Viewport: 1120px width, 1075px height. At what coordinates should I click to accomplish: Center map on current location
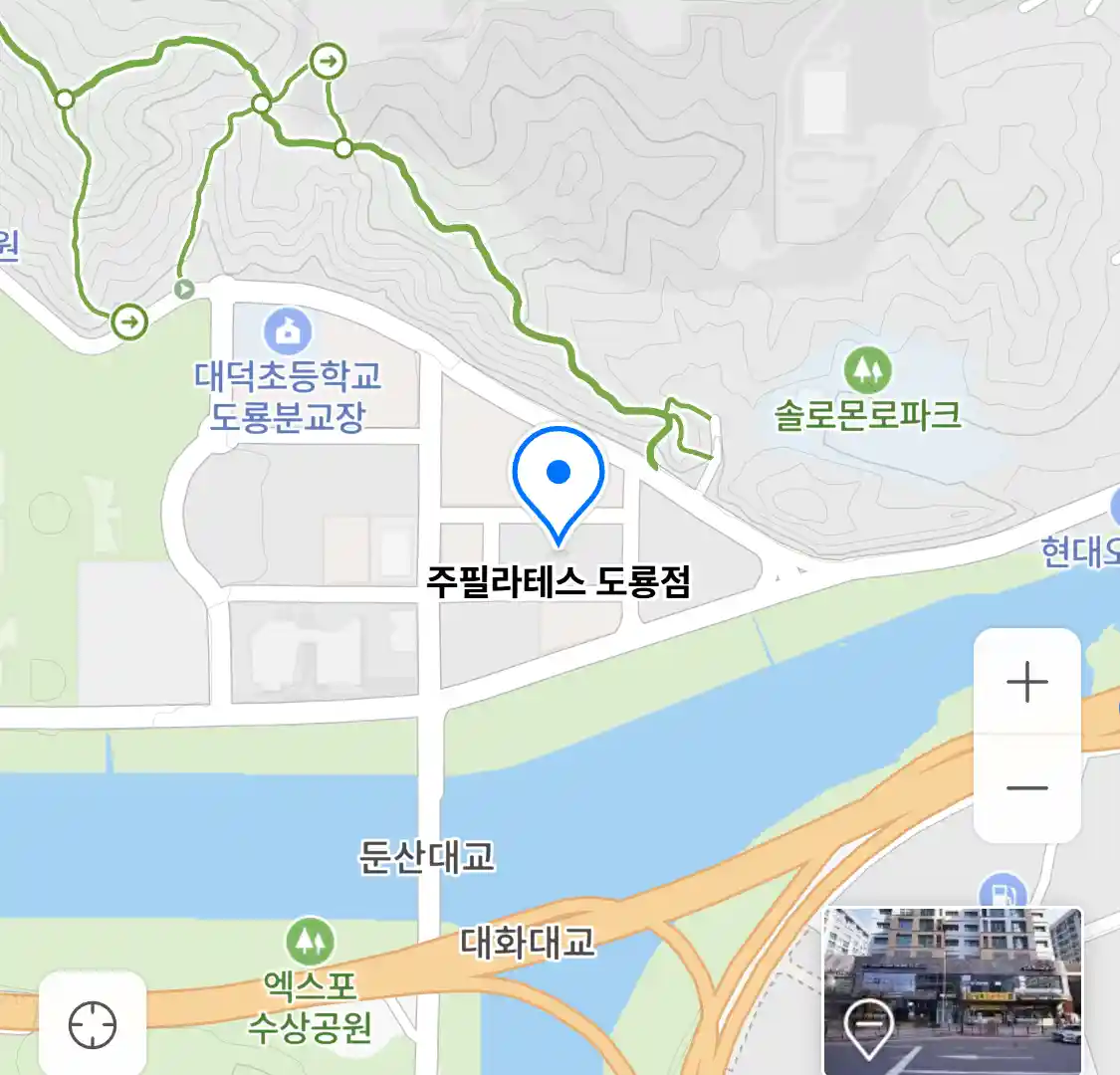[93, 1024]
